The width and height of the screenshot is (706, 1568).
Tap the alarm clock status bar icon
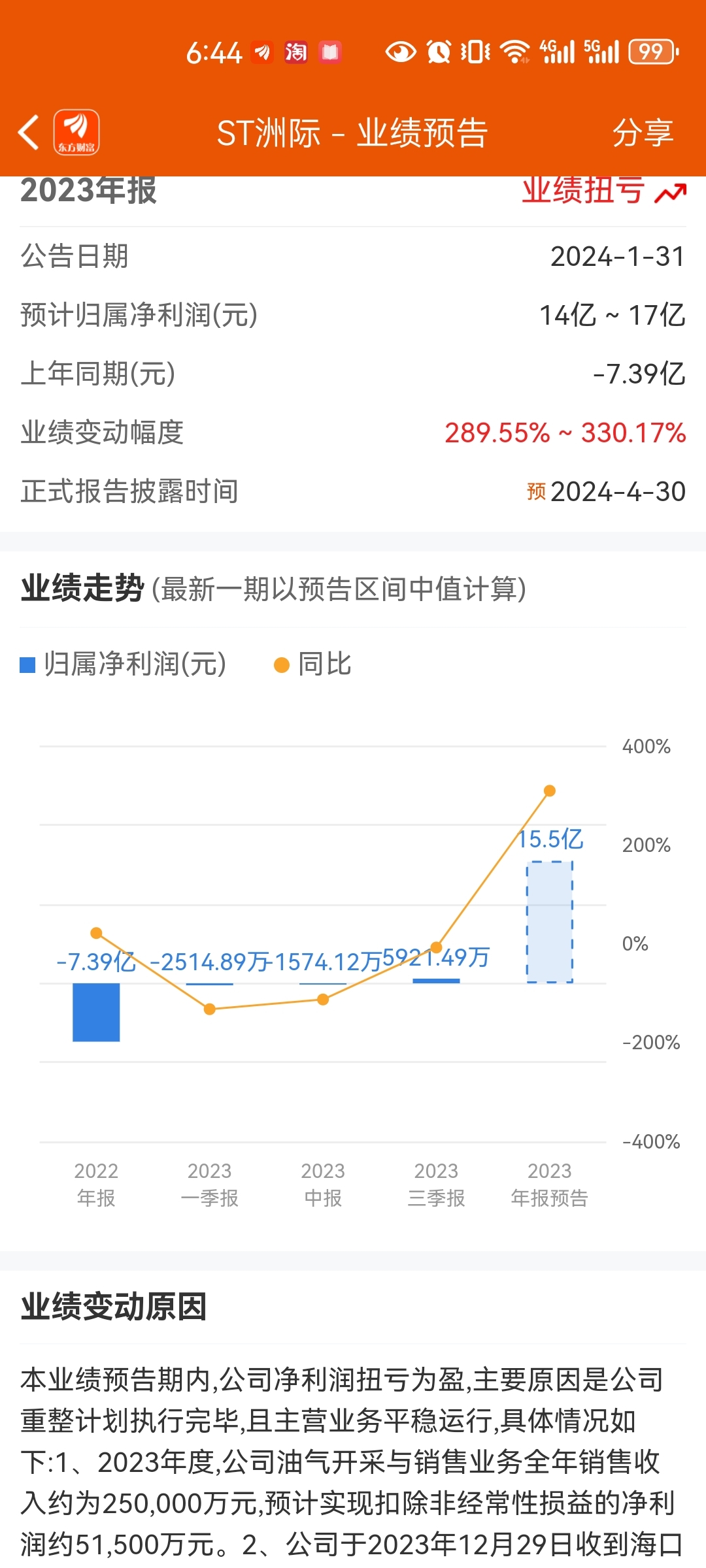click(x=439, y=50)
